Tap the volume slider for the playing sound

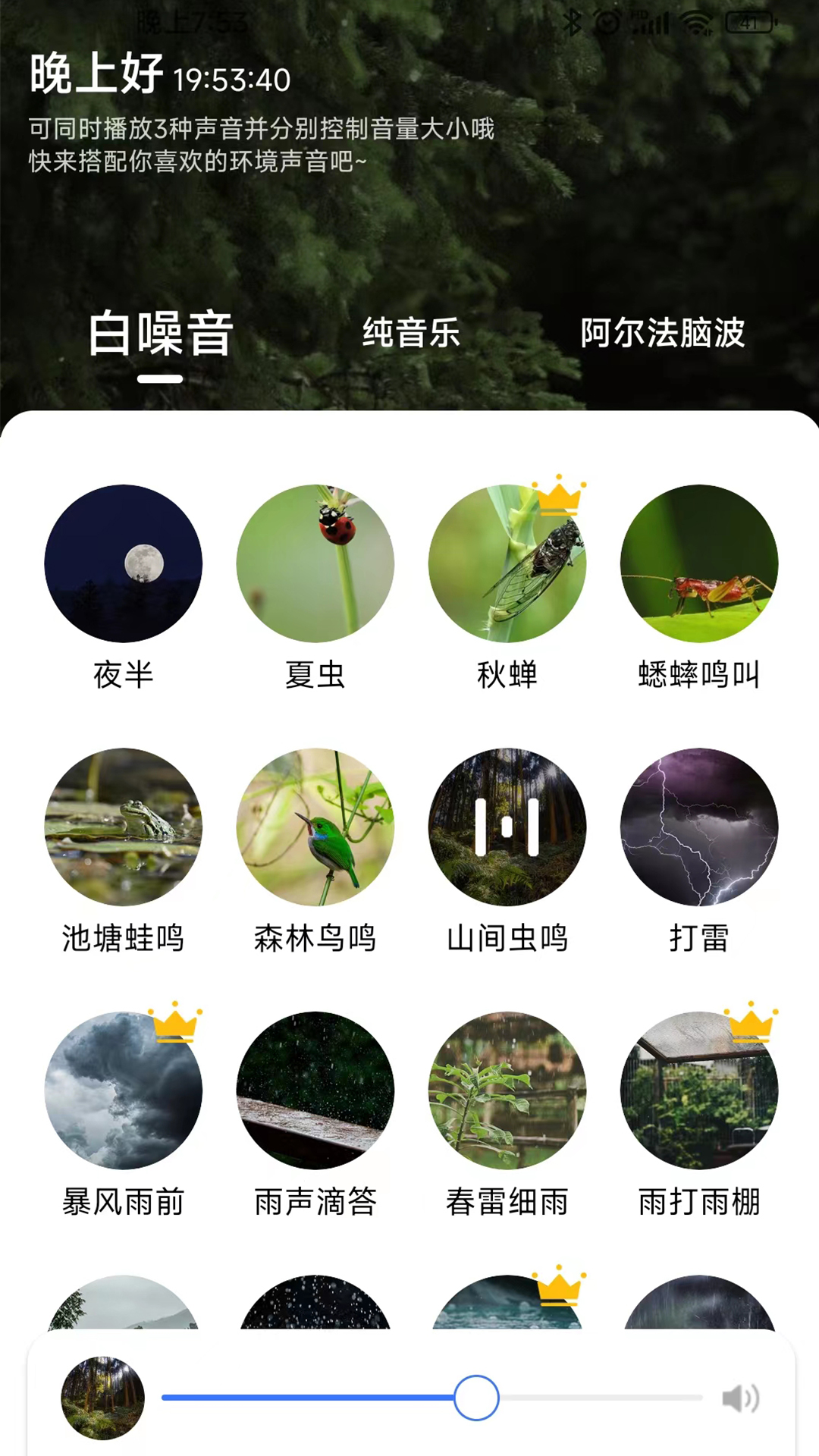tap(476, 1398)
